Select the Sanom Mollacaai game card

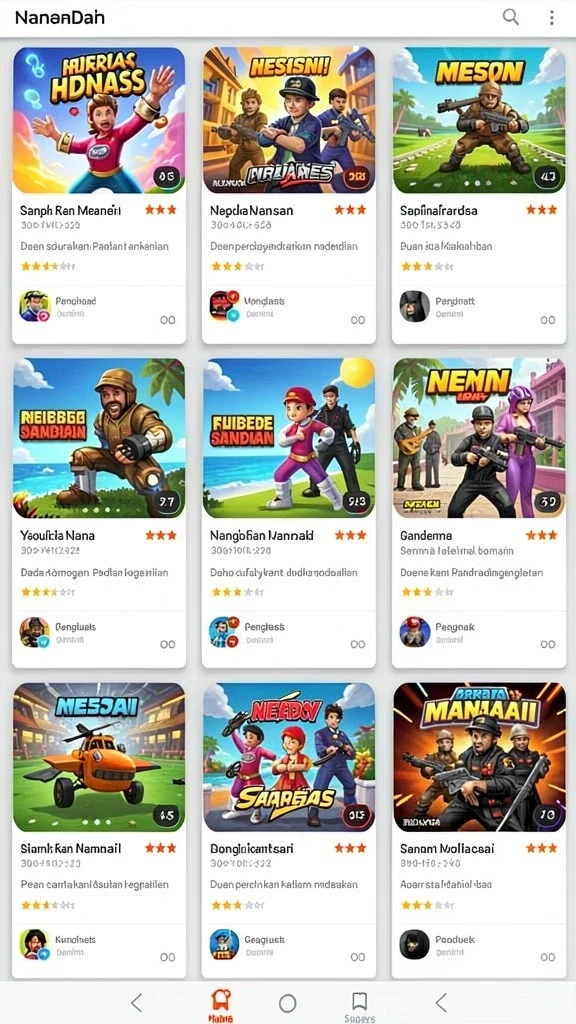coord(479,829)
